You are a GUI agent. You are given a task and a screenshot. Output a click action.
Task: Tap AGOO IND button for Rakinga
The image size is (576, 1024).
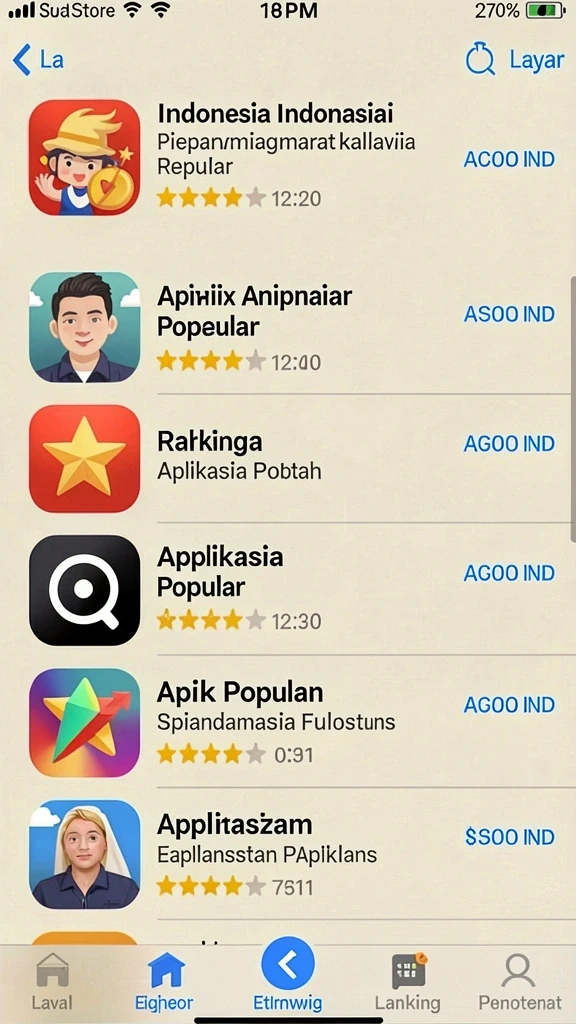(509, 443)
